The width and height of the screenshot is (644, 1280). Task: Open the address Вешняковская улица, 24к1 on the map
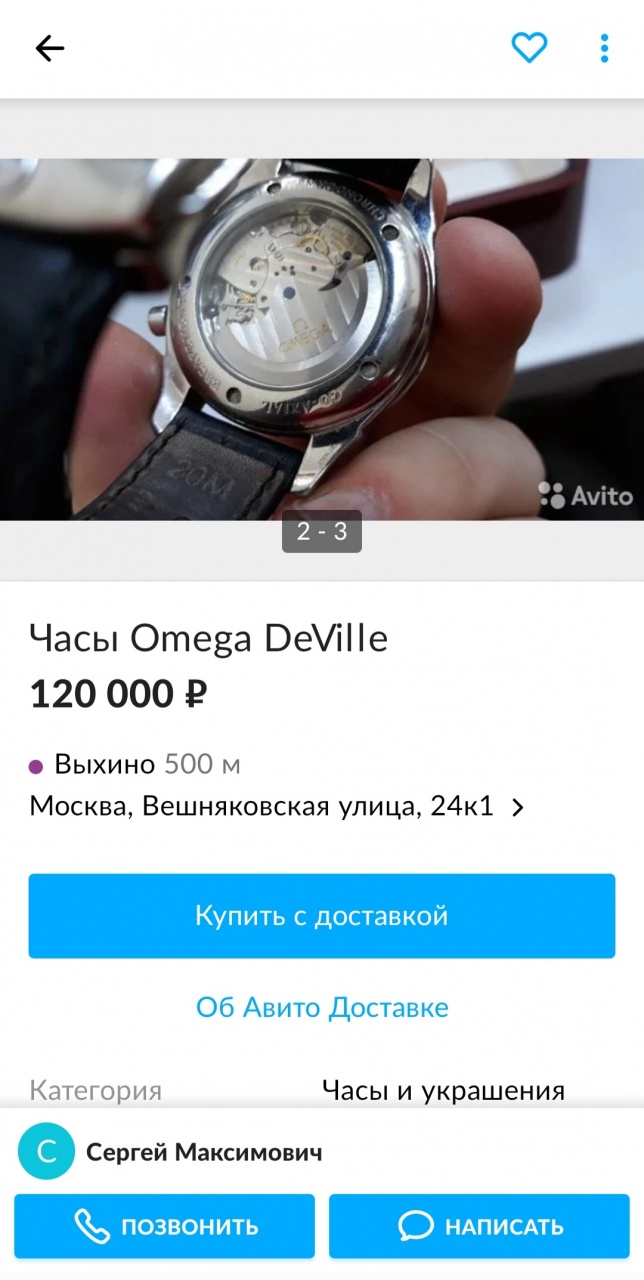(276, 806)
